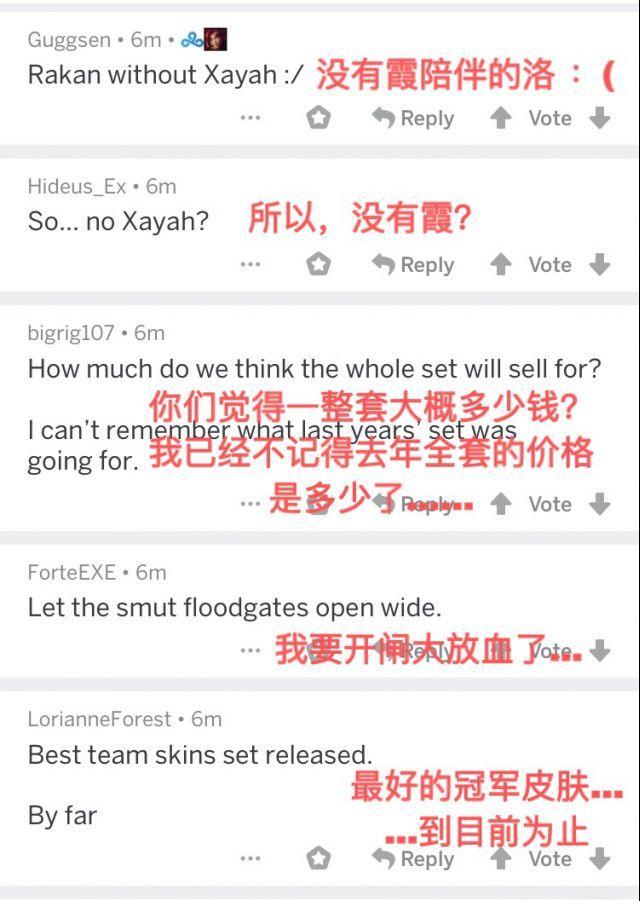Screen dimensions: 640x901
Task: Downvote Guggsen's Rakan comment
Action: (x=600, y=118)
